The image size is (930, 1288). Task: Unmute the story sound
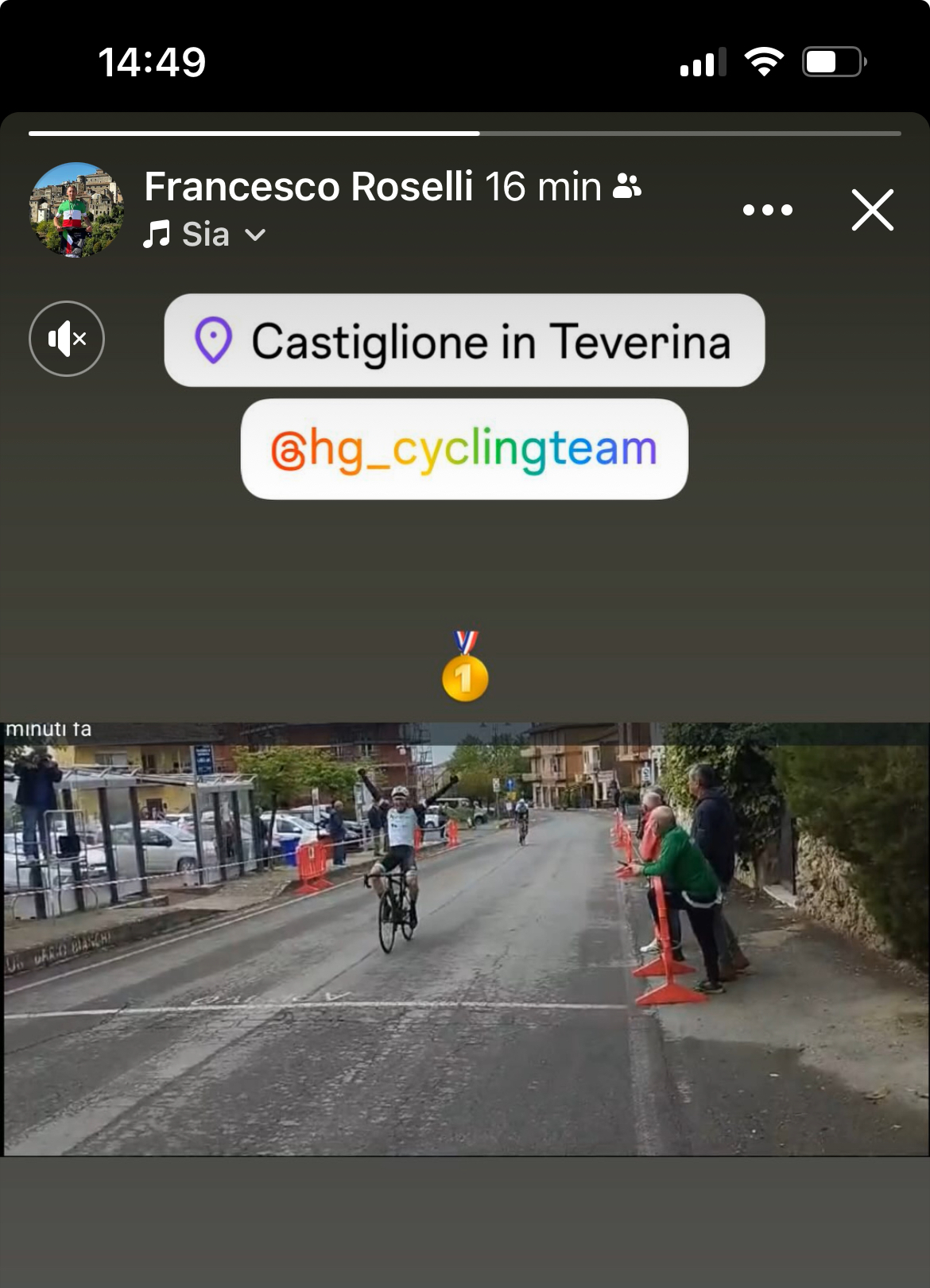pos(67,339)
